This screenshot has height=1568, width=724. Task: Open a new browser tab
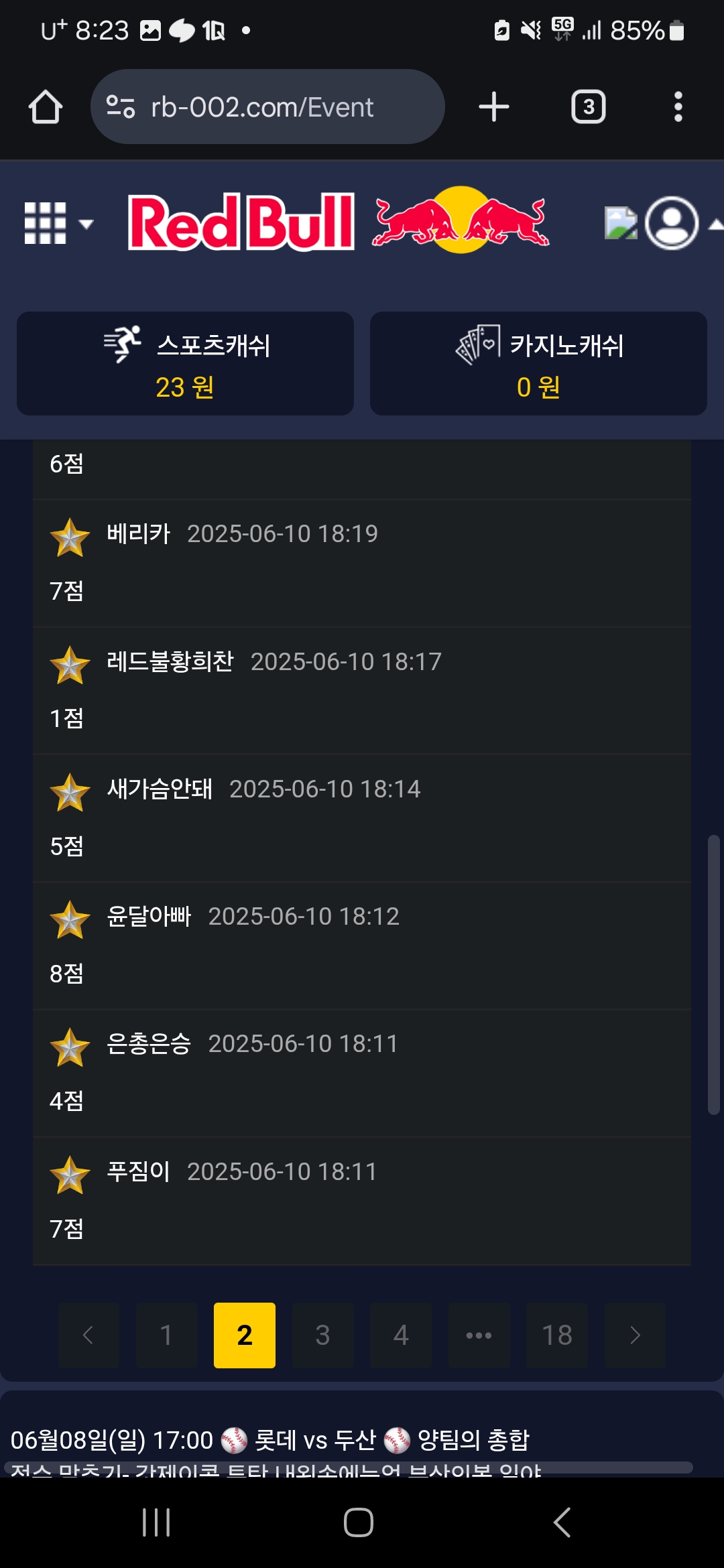pos(494,107)
